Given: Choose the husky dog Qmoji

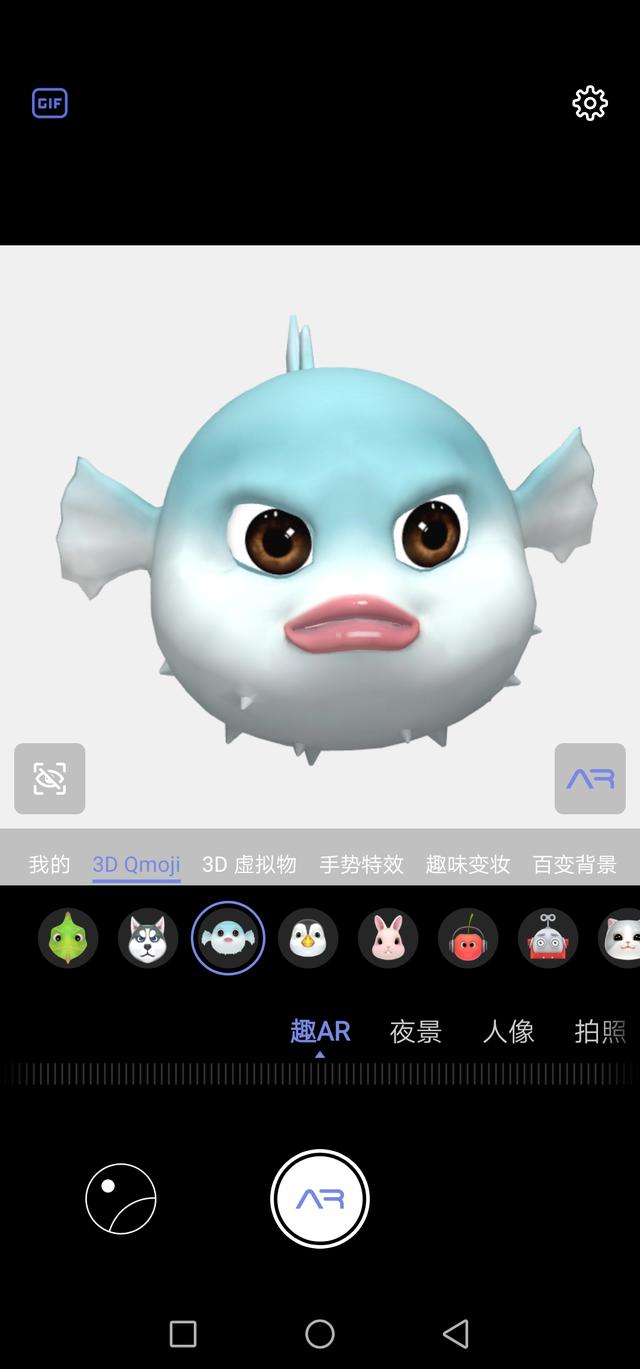Looking at the screenshot, I should 148,938.
